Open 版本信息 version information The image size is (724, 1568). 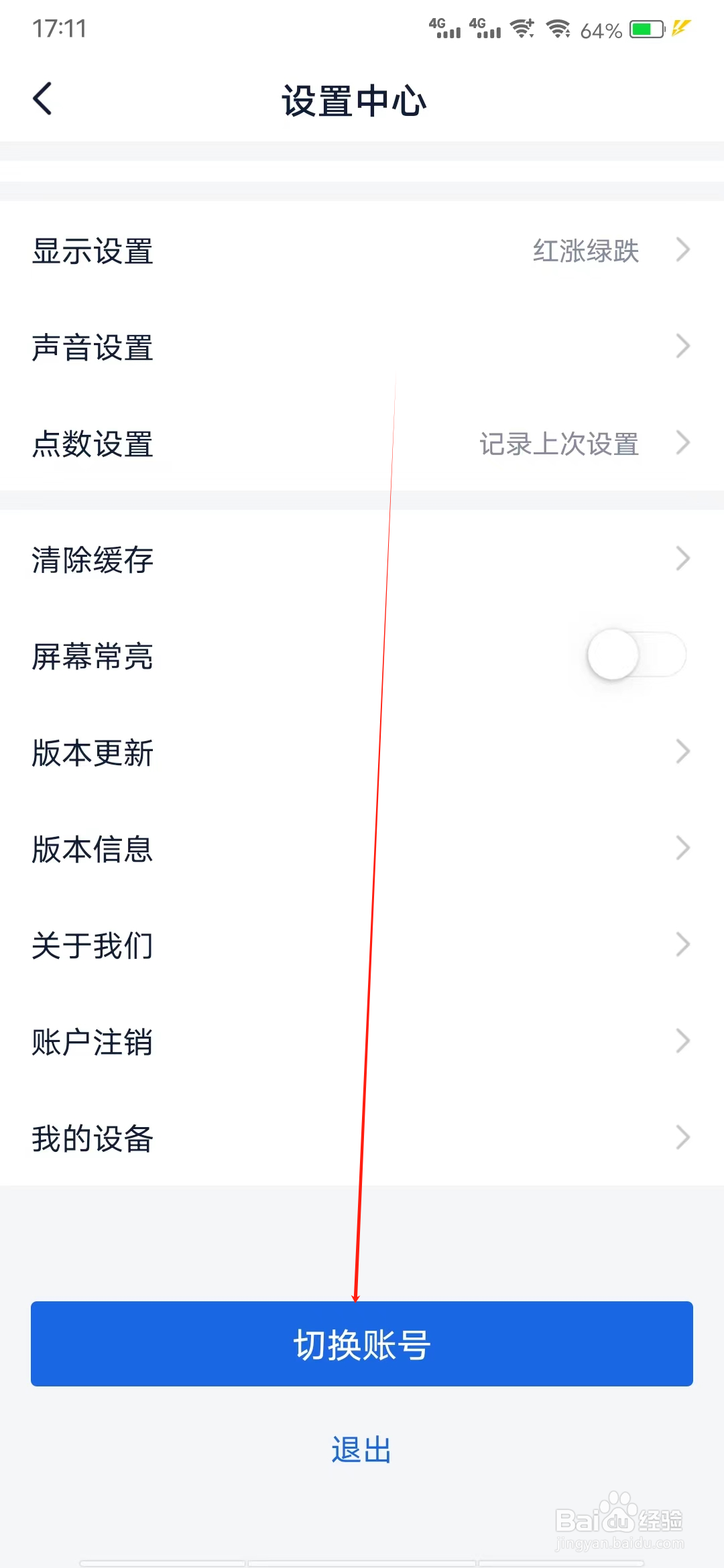93,849
